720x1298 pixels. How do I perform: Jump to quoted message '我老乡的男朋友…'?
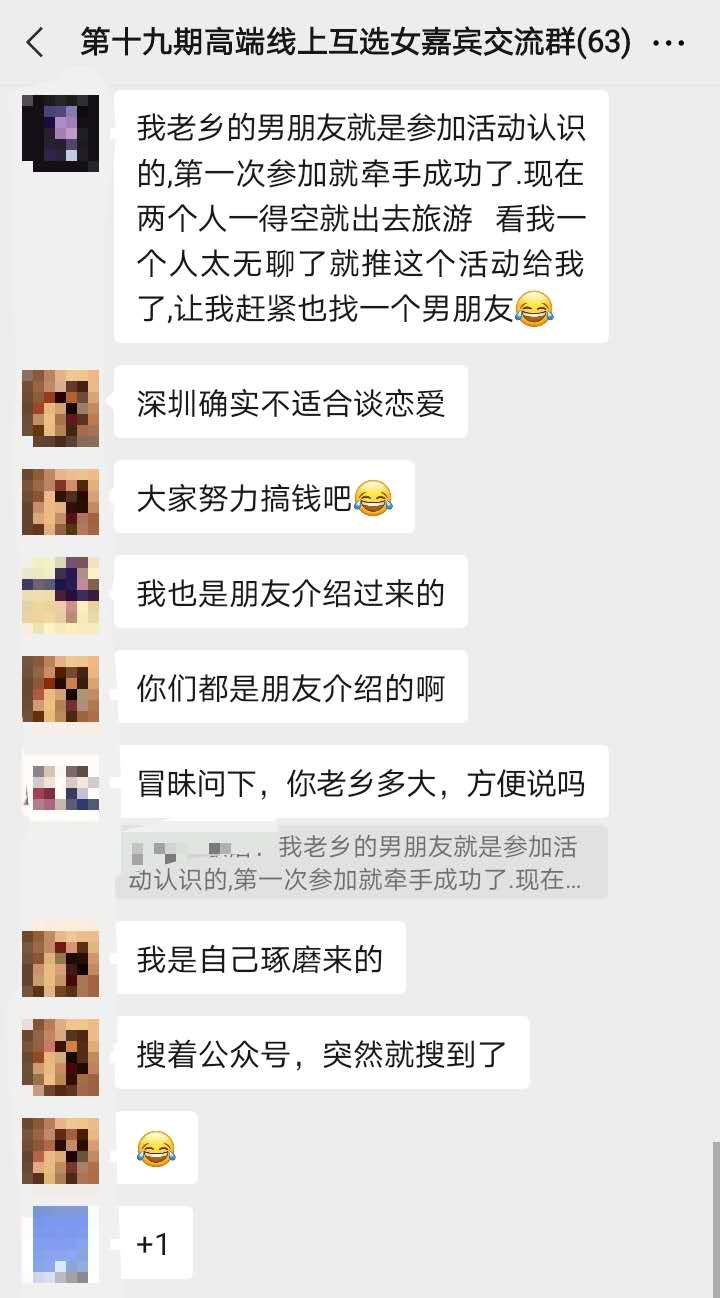click(361, 862)
